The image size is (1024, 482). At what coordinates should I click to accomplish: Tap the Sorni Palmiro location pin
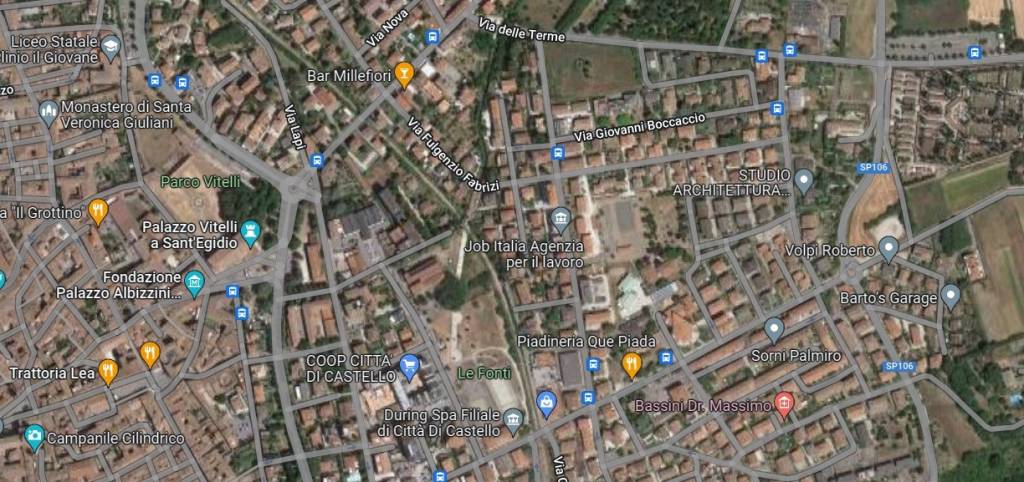tap(773, 329)
